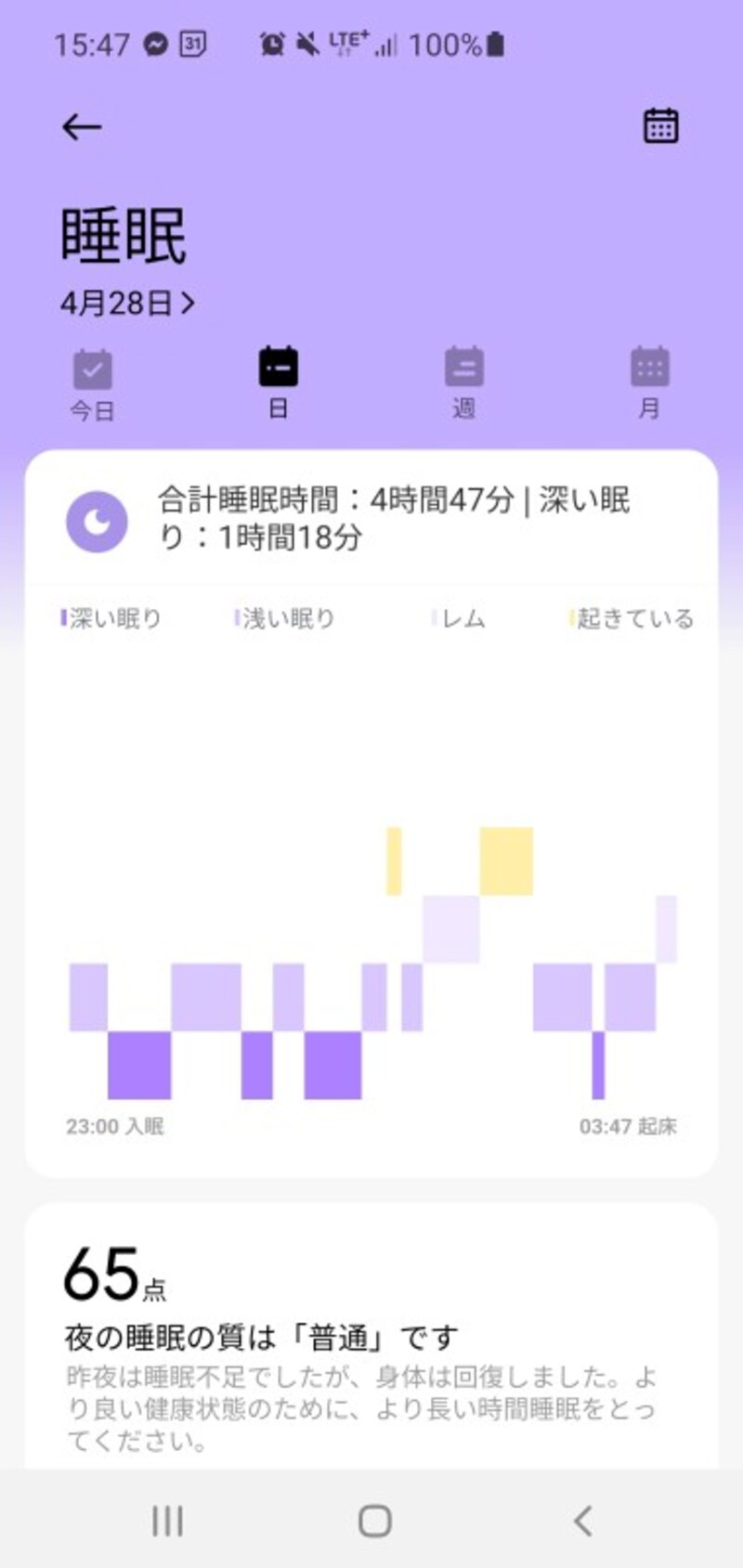This screenshot has height=1568, width=743.
Task: Tap the back arrow to leave sleep screen
Action: tap(80, 127)
